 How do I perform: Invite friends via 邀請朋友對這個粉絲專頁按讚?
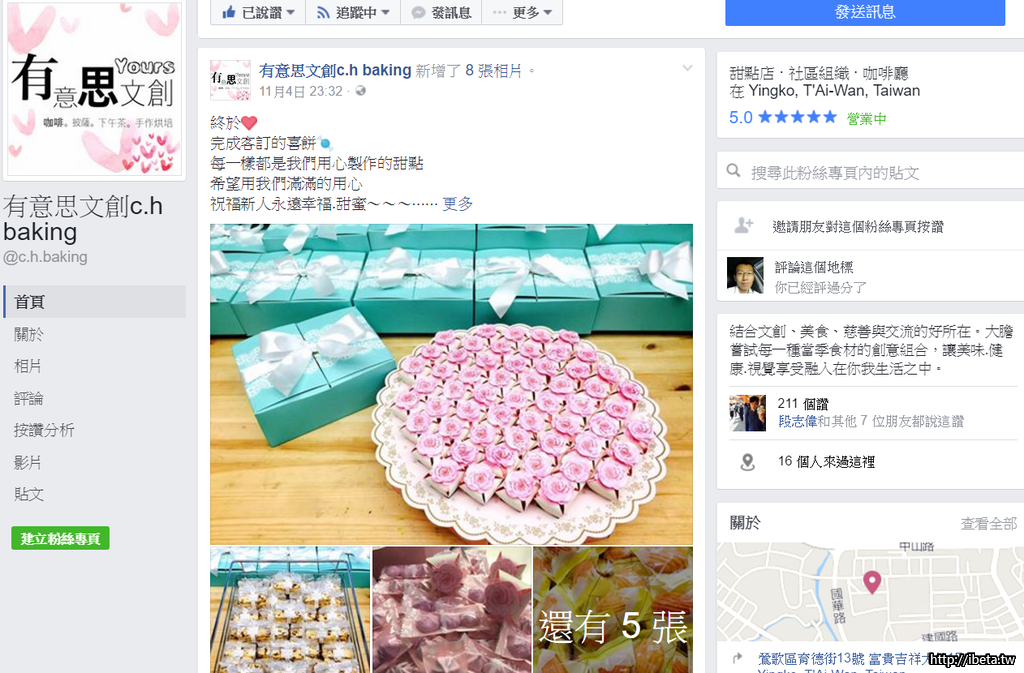click(857, 226)
